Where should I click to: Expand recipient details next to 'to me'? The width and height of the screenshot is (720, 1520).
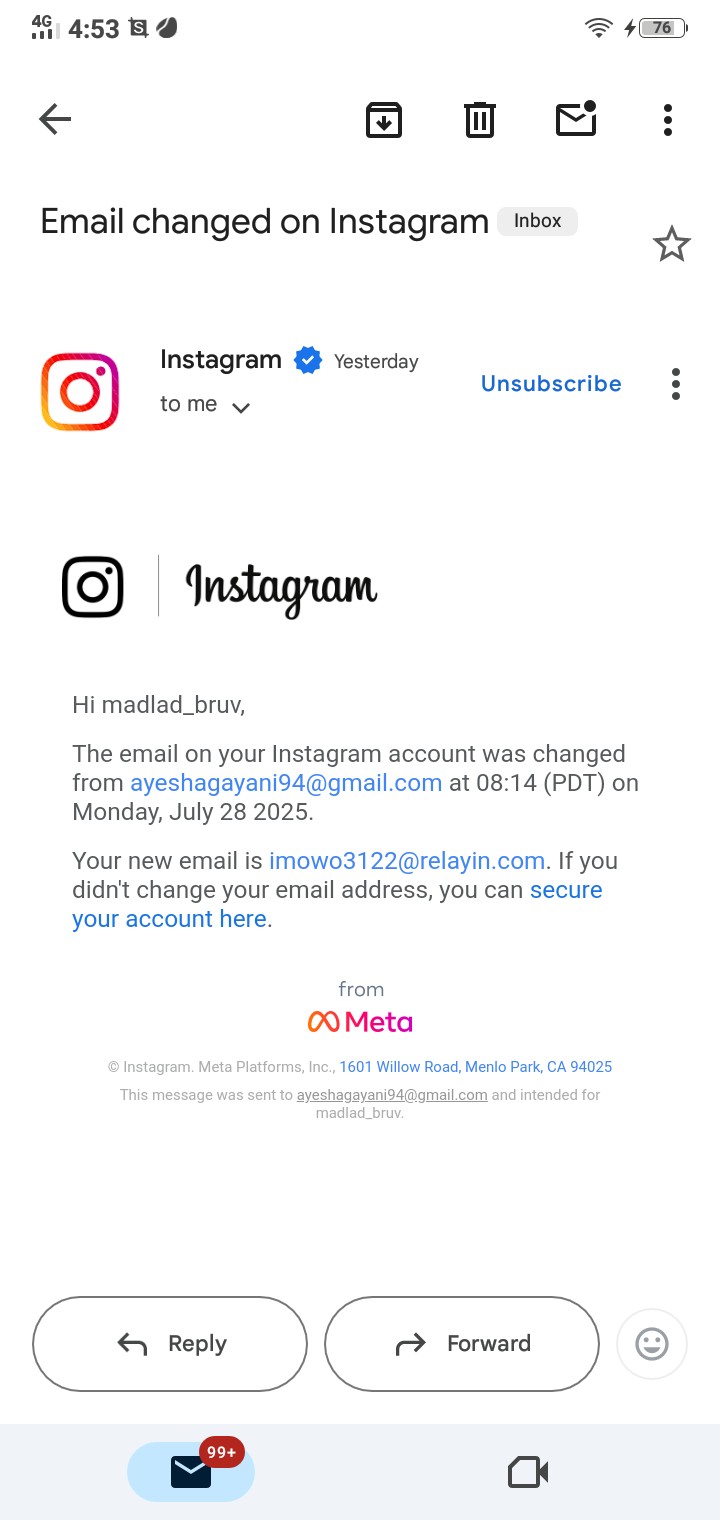point(240,407)
